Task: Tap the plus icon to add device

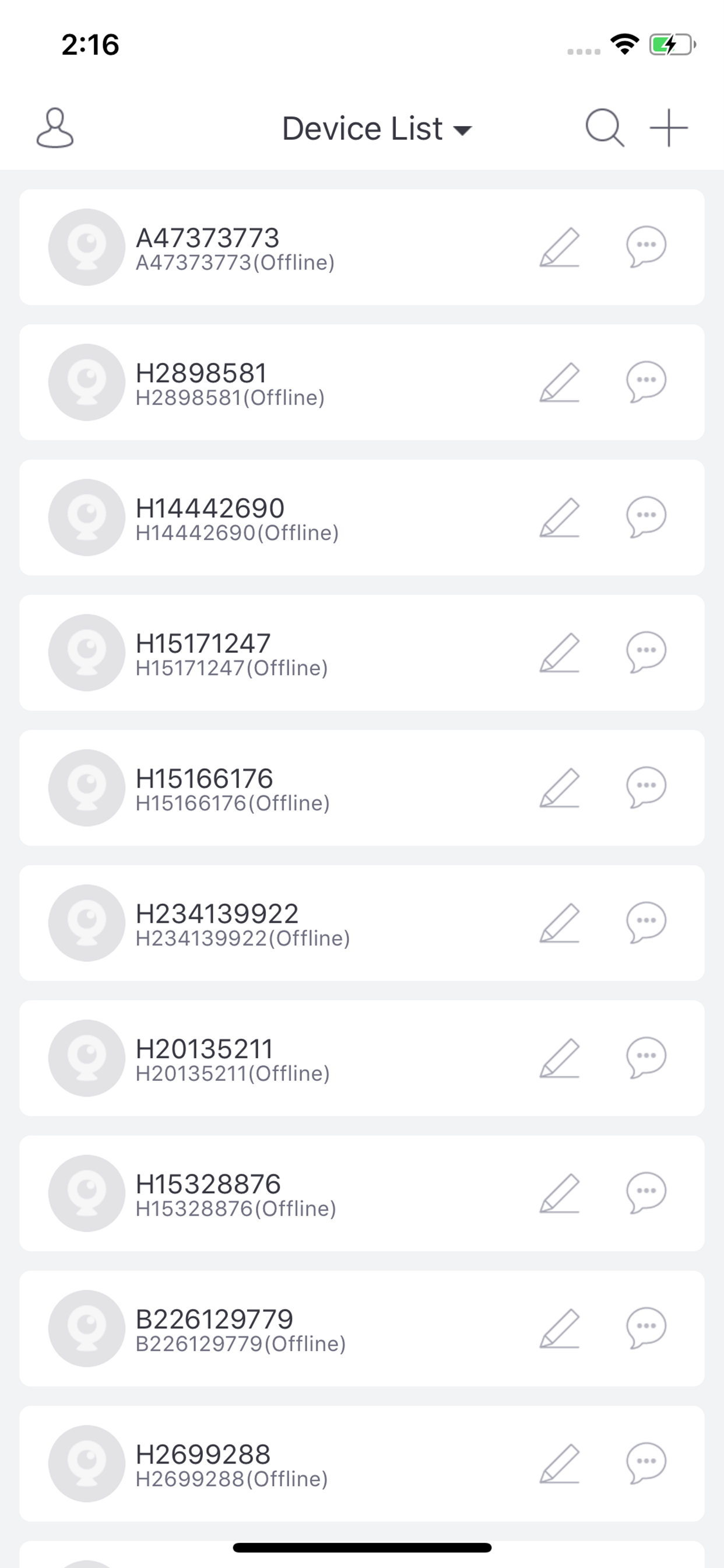Action: 668,128
